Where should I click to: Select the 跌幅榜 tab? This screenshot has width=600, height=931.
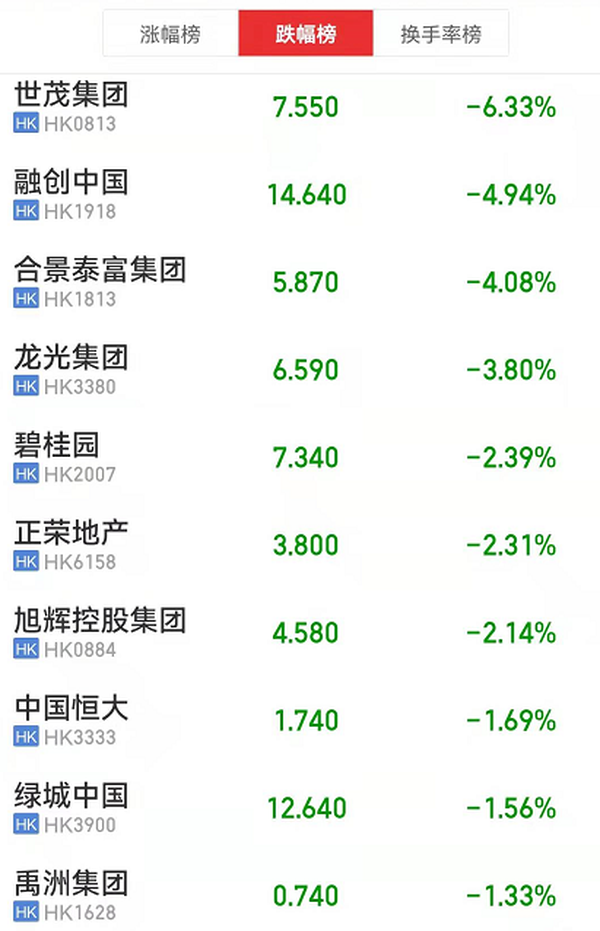(x=305, y=34)
